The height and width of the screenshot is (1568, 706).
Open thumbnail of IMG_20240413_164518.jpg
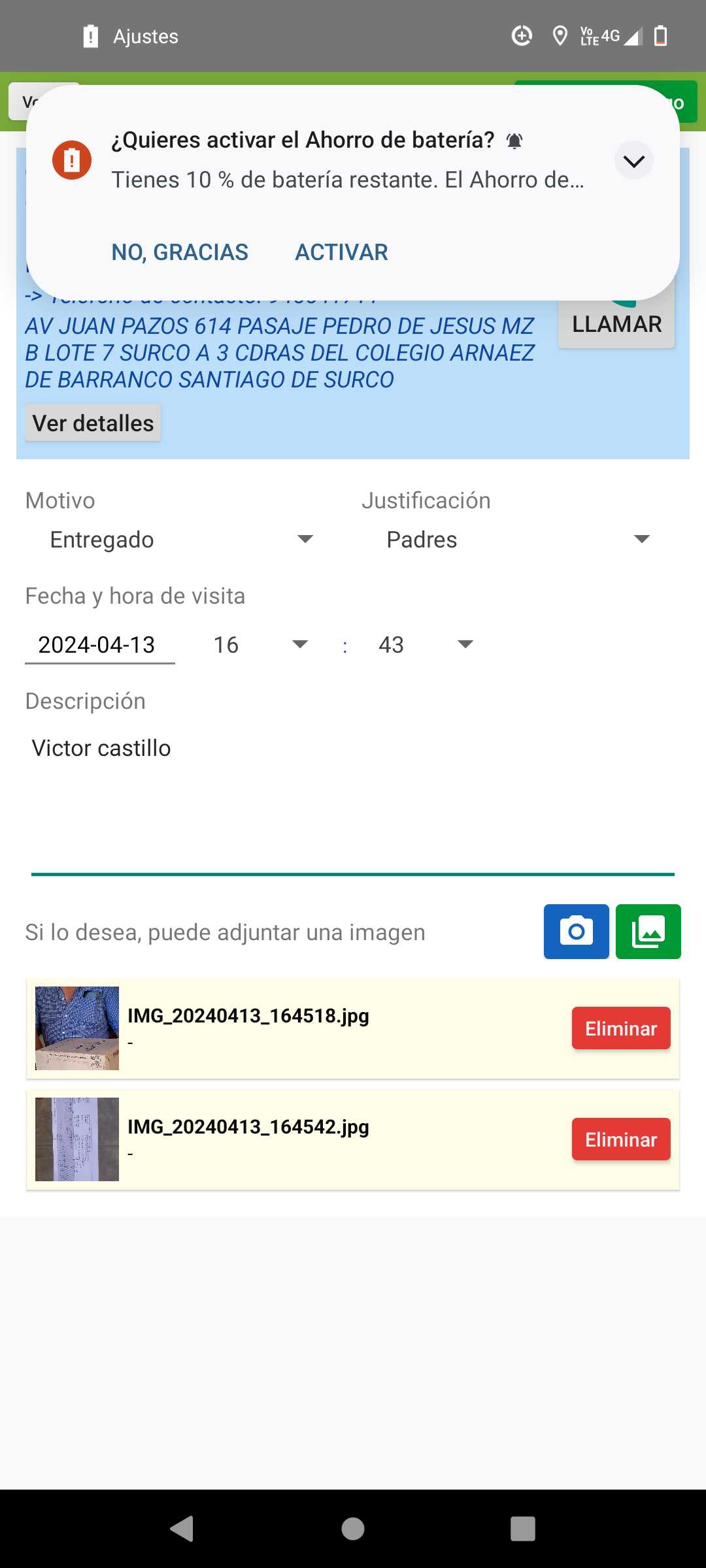[77, 1028]
